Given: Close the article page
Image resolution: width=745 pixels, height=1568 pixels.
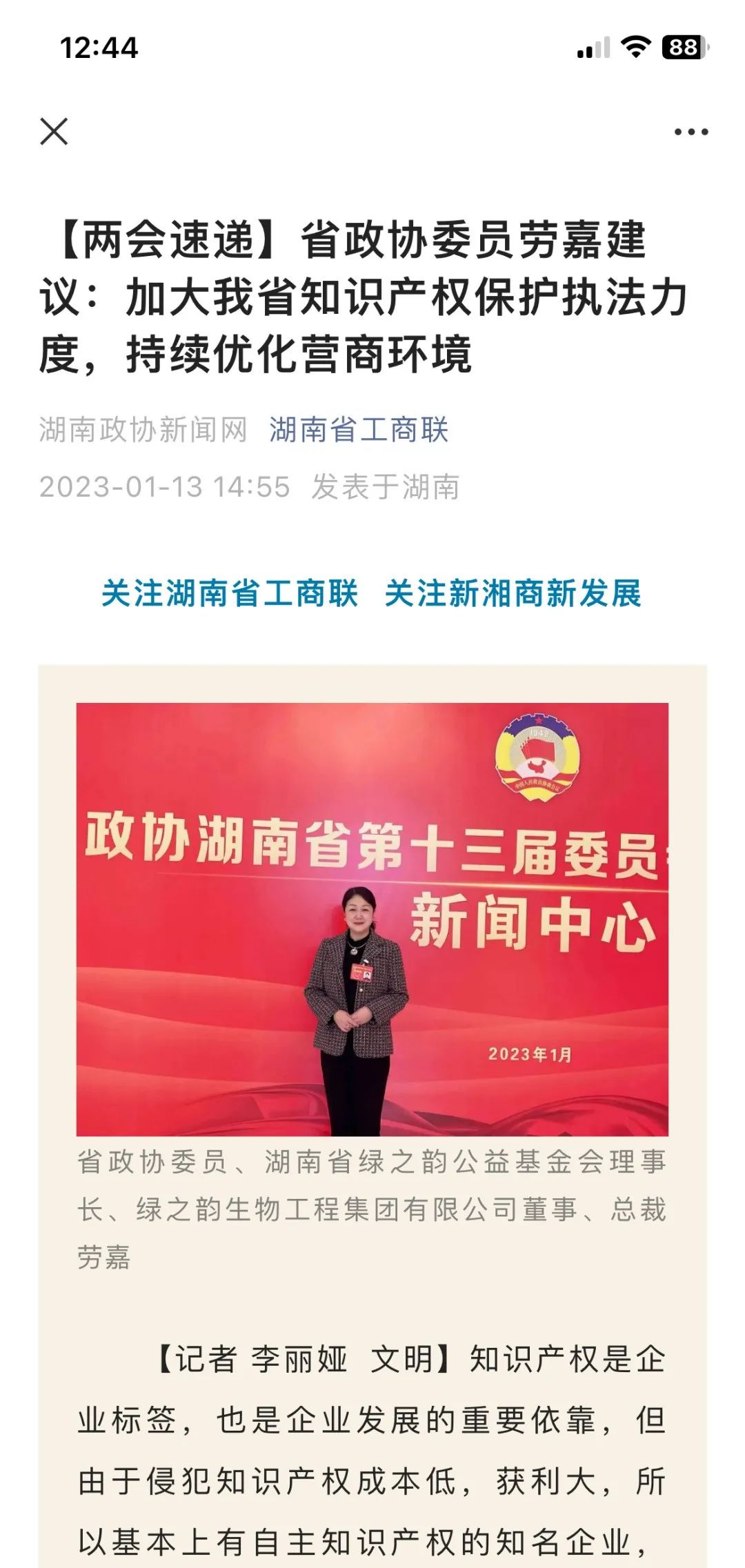Looking at the screenshot, I should [54, 132].
